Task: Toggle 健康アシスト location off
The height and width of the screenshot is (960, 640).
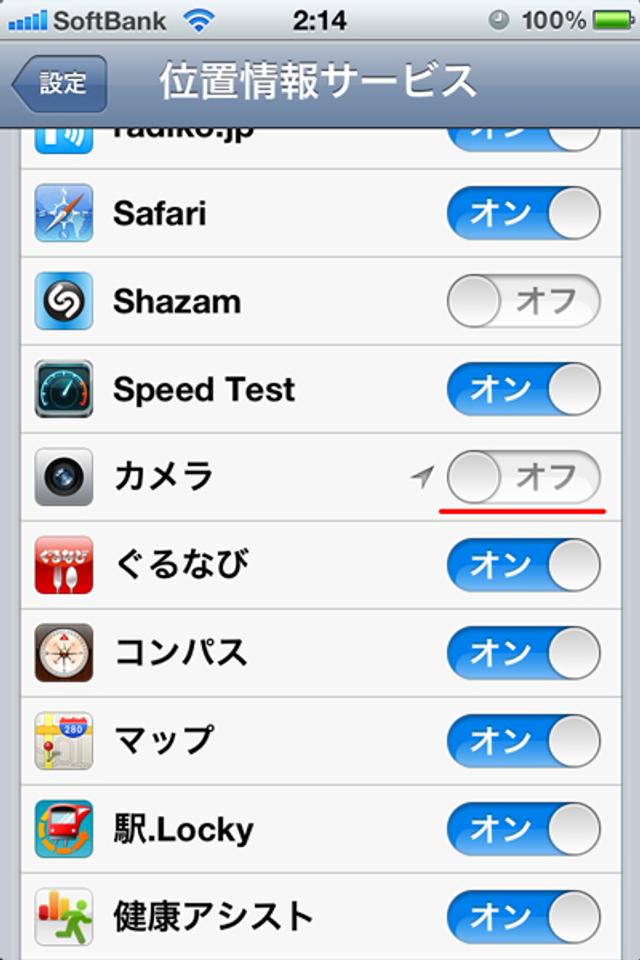Action: click(523, 917)
